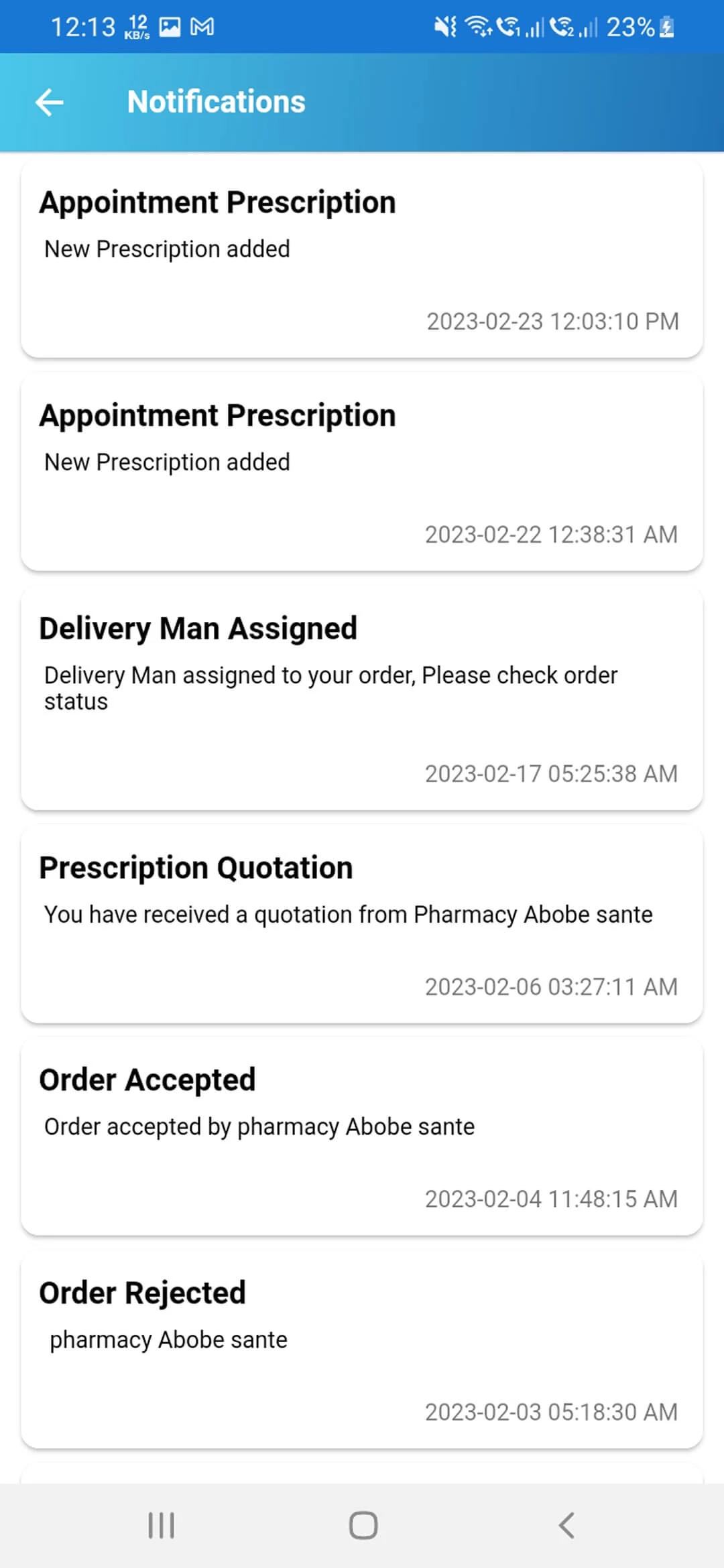Open the Prescription Quotation notification

[x=362, y=925]
